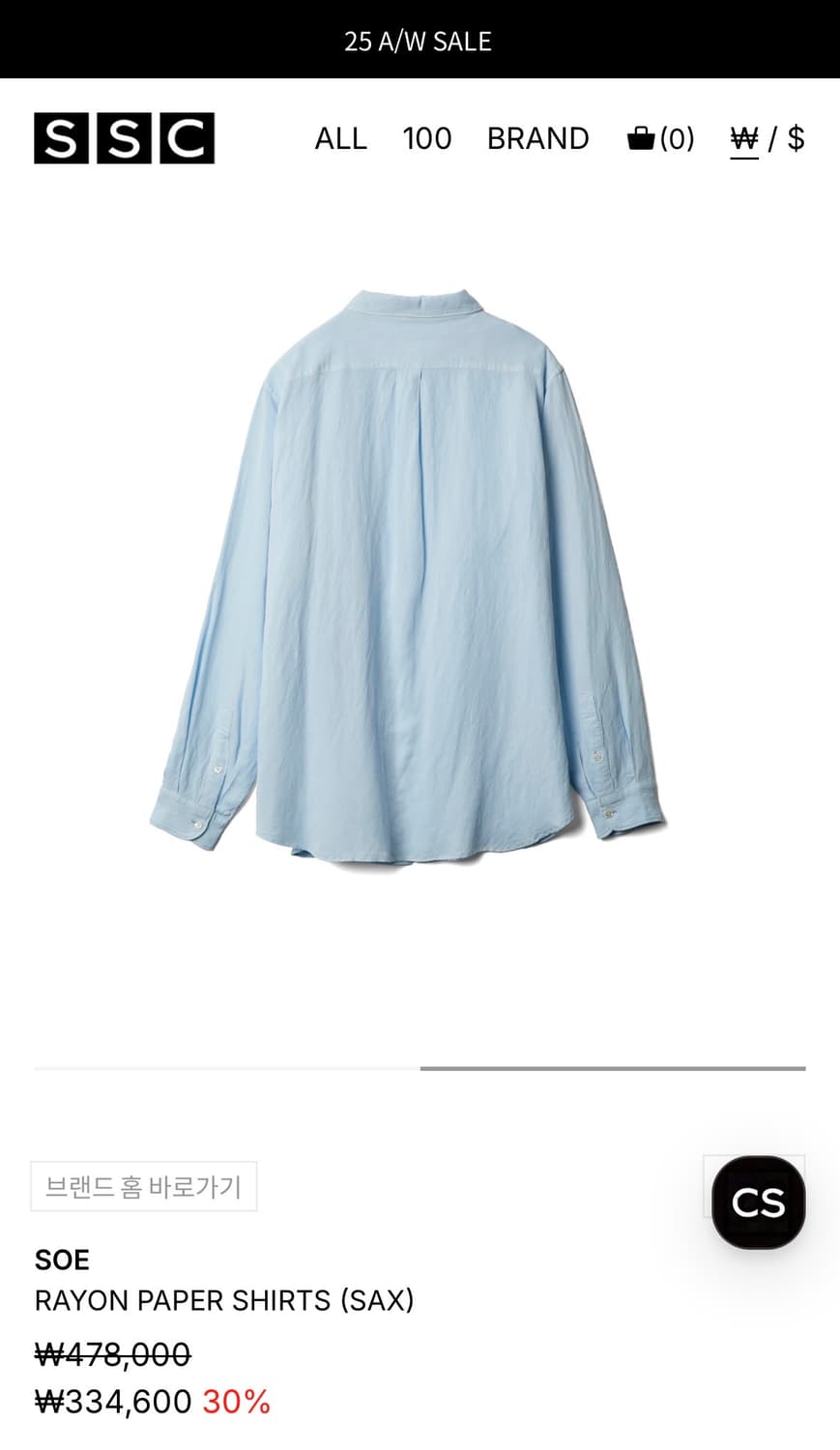Open the SOE brand page link
The height and width of the screenshot is (1450, 840).
tap(62, 1259)
